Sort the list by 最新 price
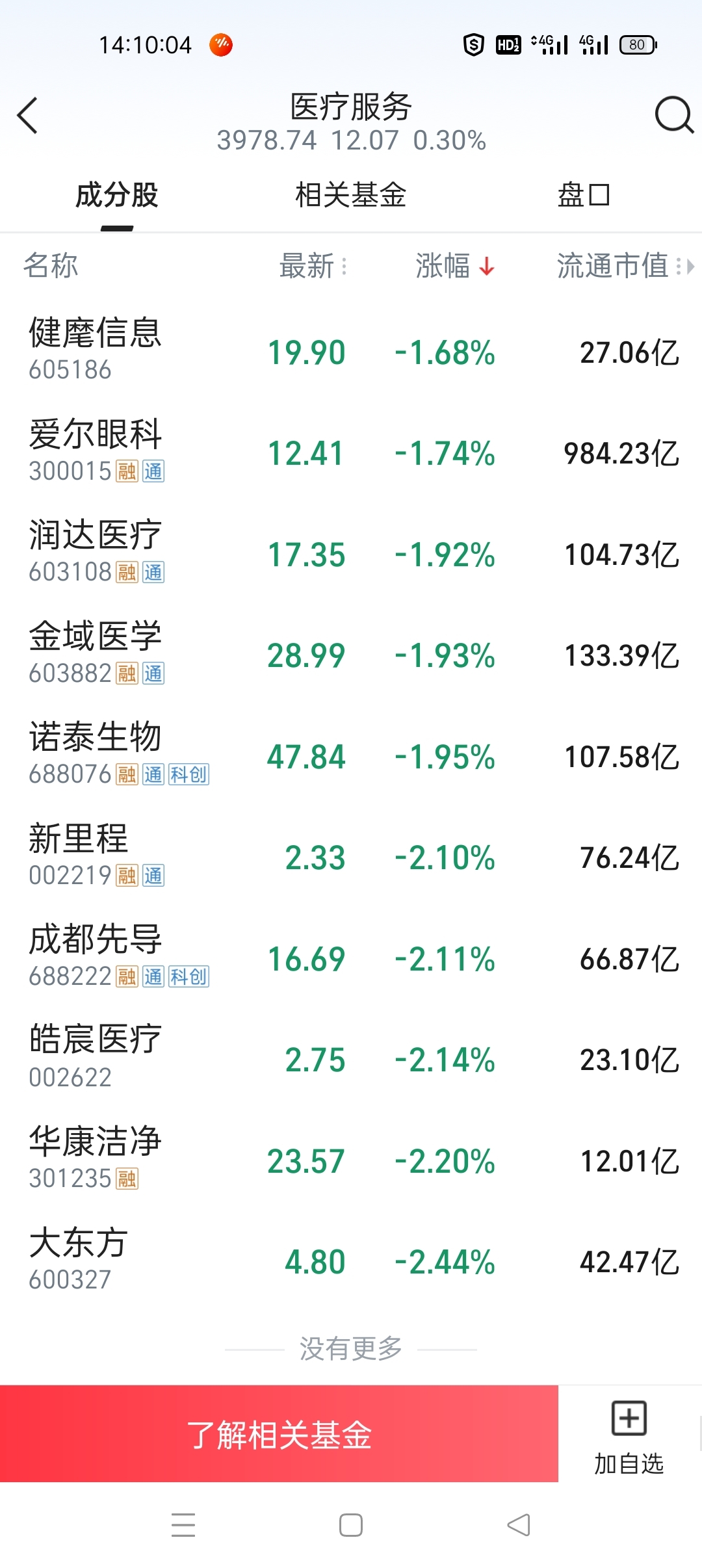This screenshot has height=1568, width=702. [x=313, y=266]
